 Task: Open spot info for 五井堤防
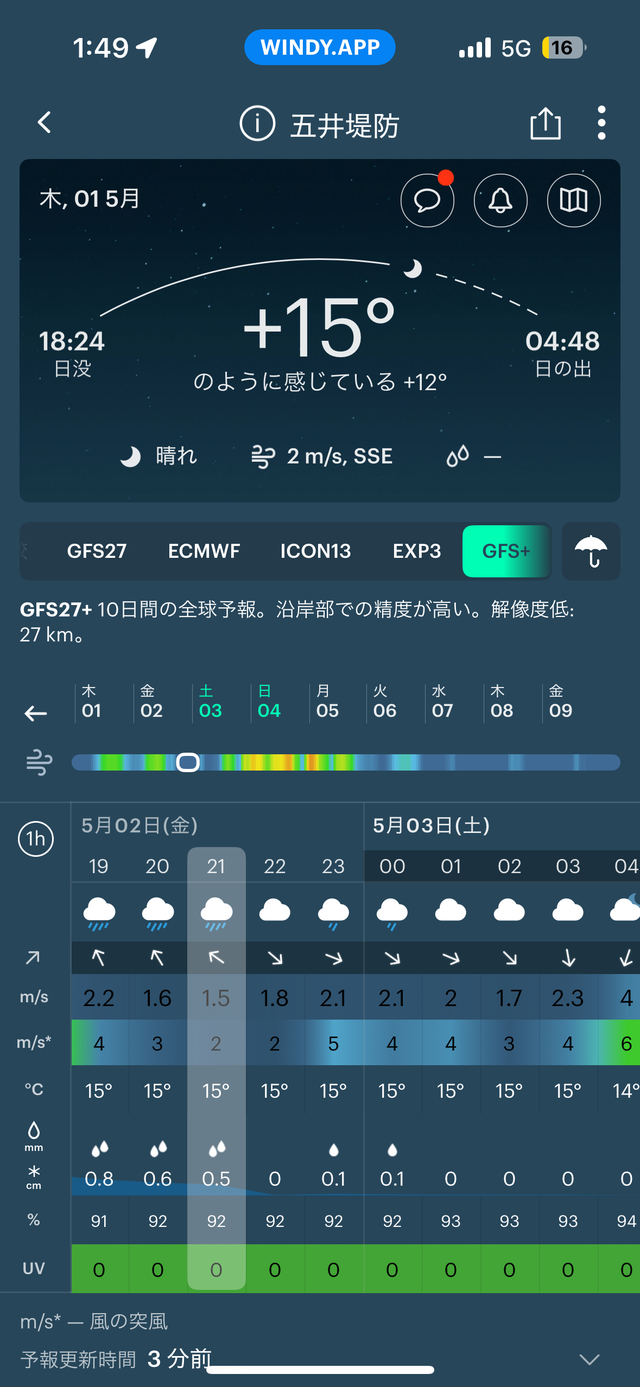pos(257,124)
